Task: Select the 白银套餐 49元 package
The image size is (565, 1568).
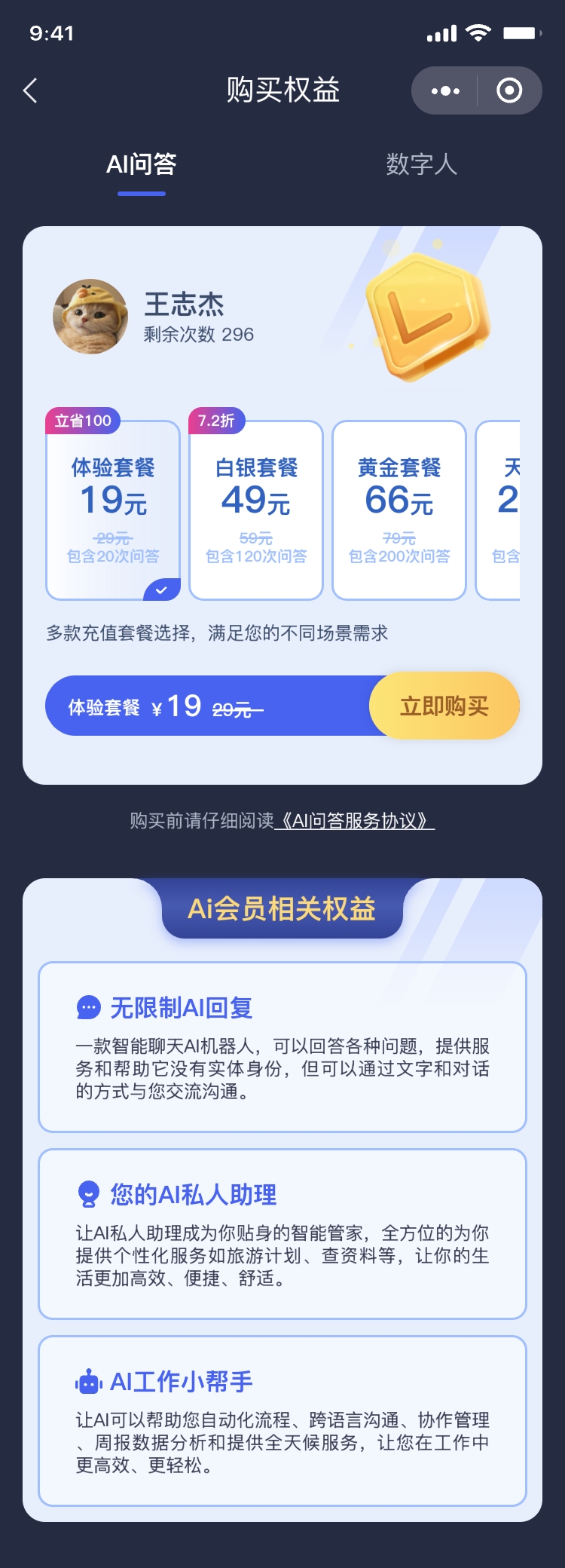Action: pyautogui.click(x=256, y=510)
